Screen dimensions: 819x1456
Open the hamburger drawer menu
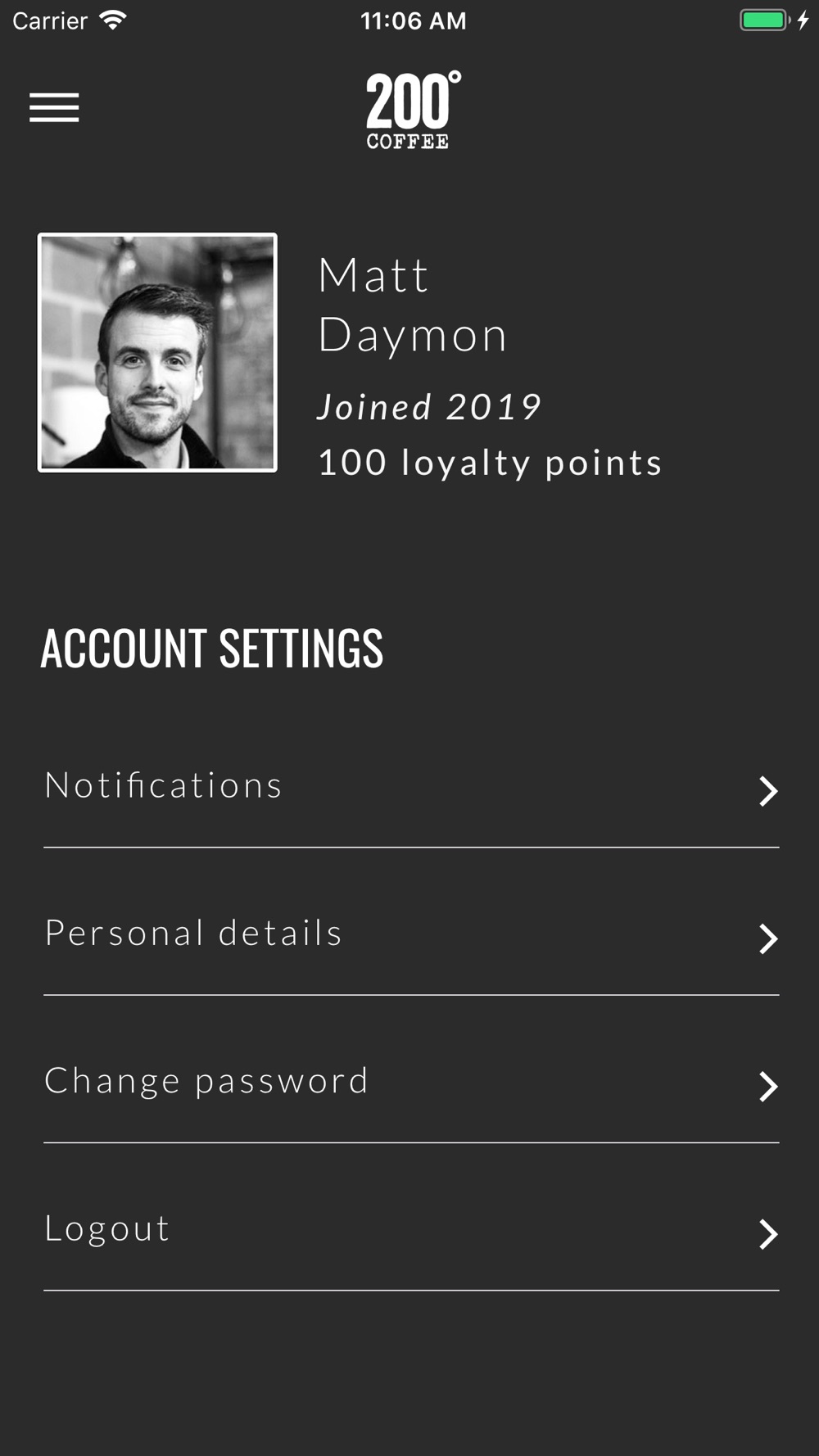54,107
